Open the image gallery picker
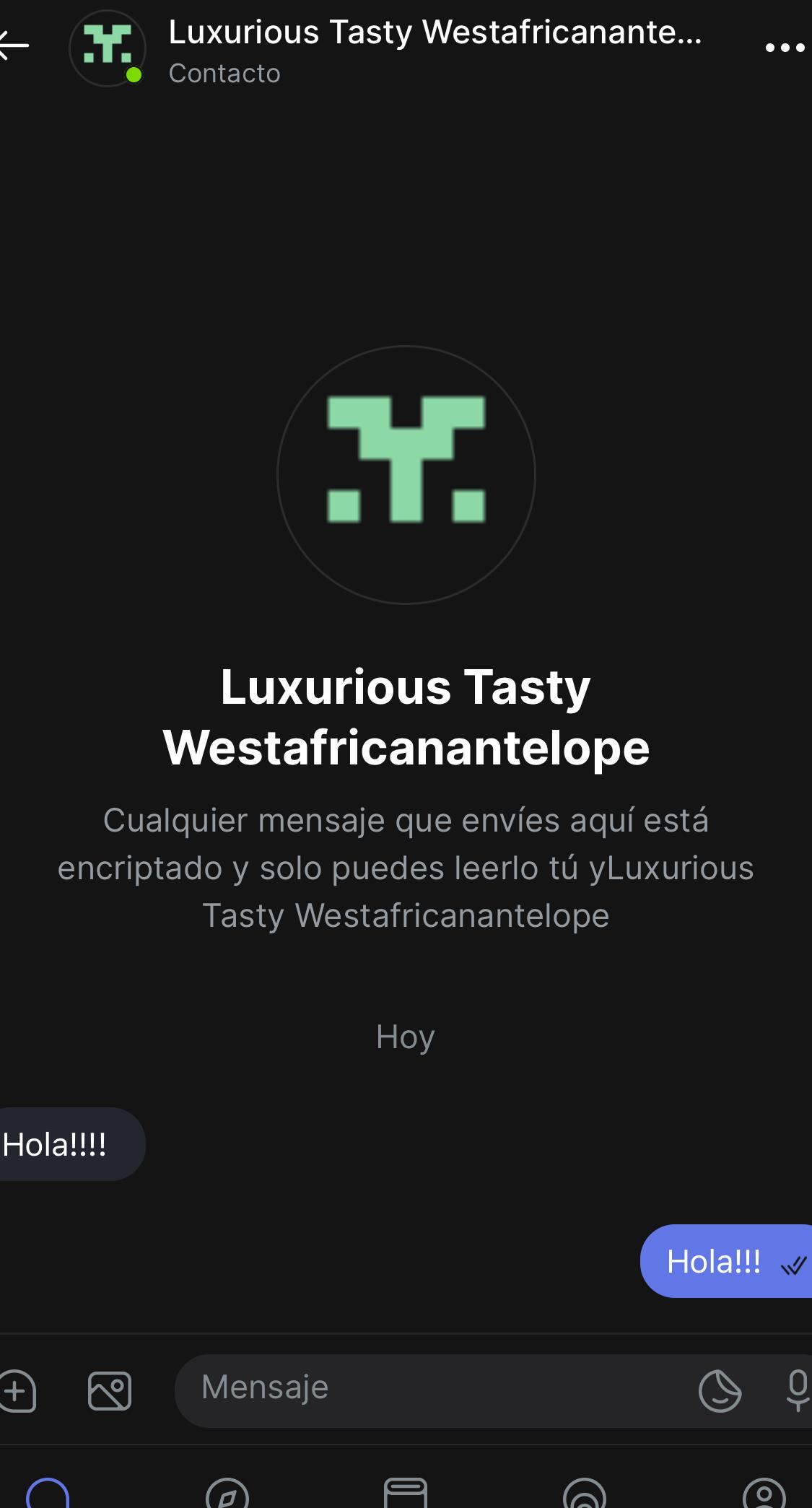Viewport: 812px width, 1508px height. [110, 1390]
